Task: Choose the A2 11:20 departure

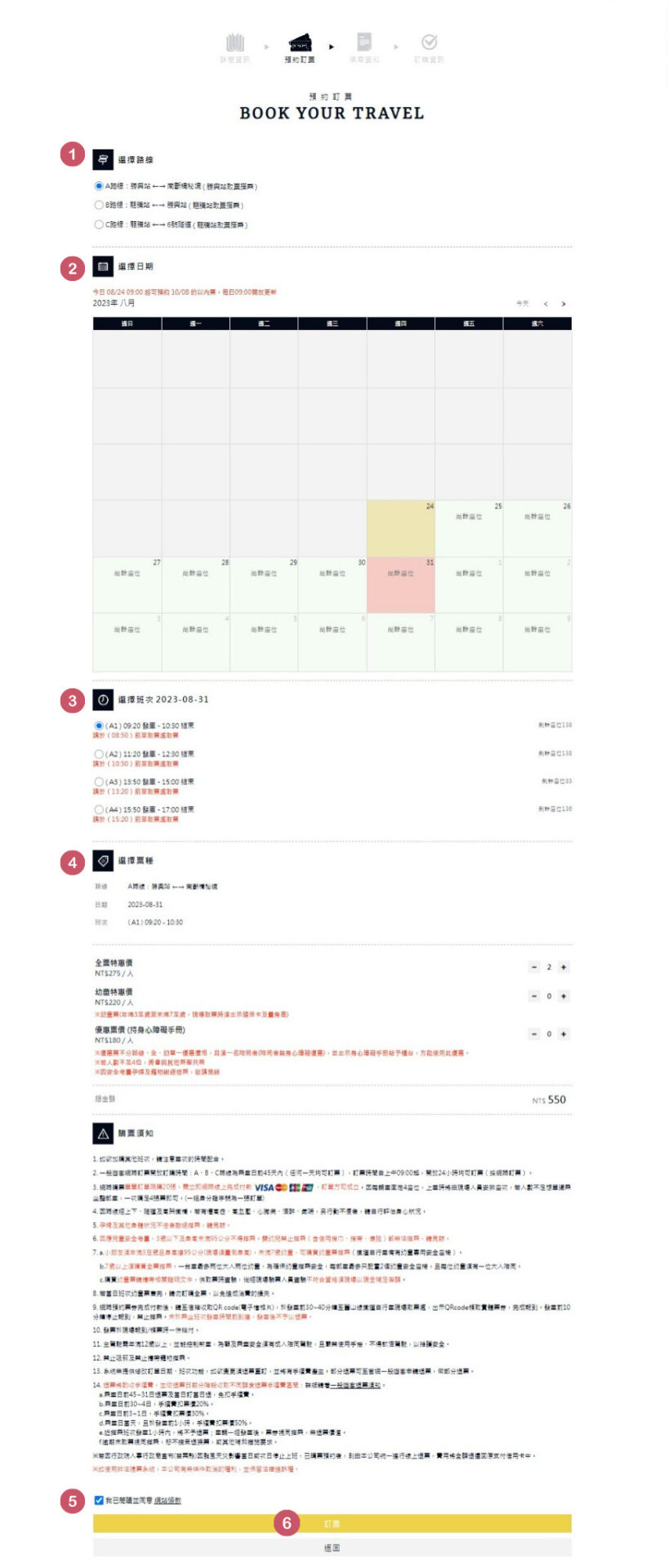Action: point(99,754)
